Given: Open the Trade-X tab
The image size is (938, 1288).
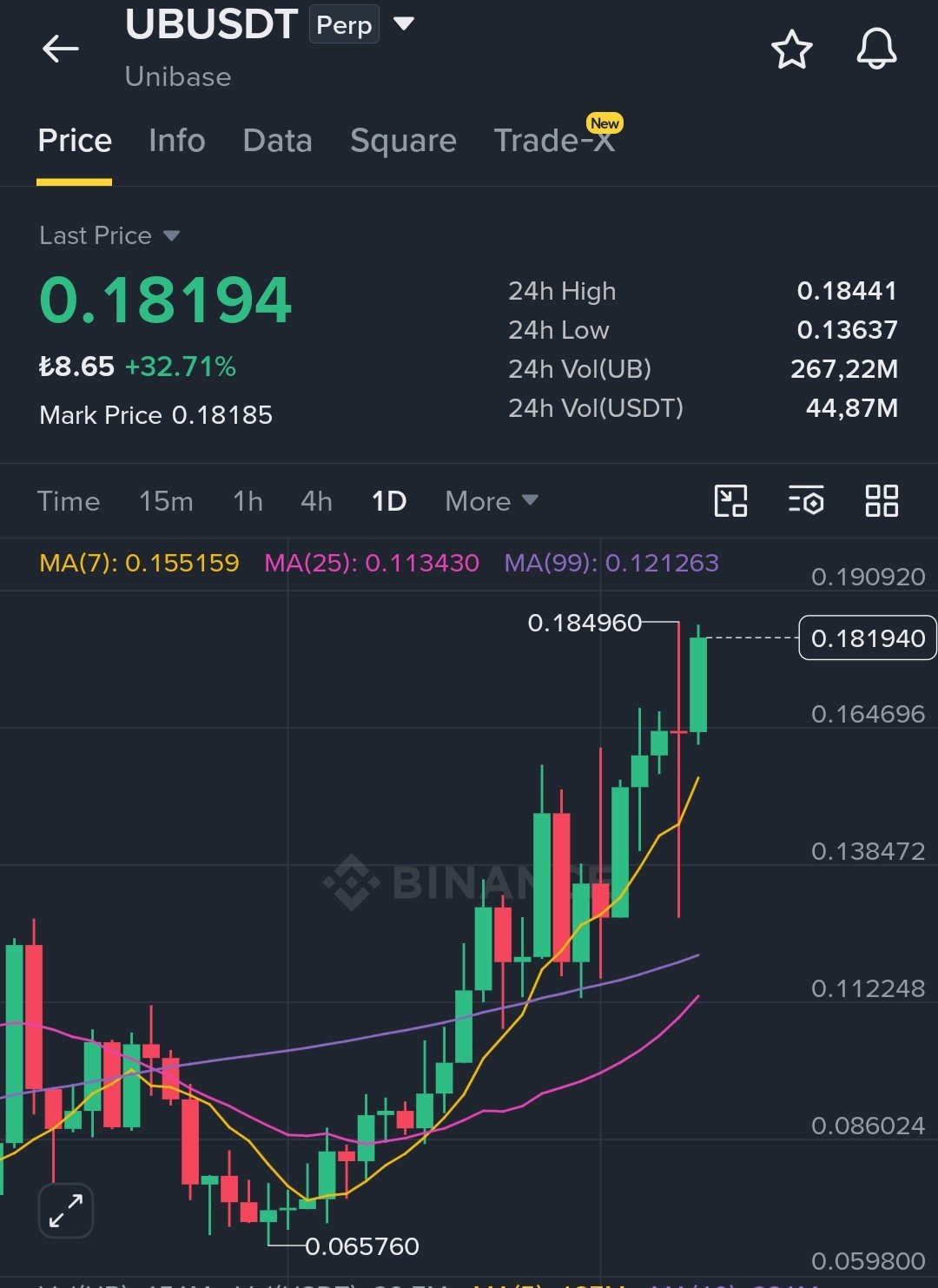Looking at the screenshot, I should pyautogui.click(x=555, y=139).
